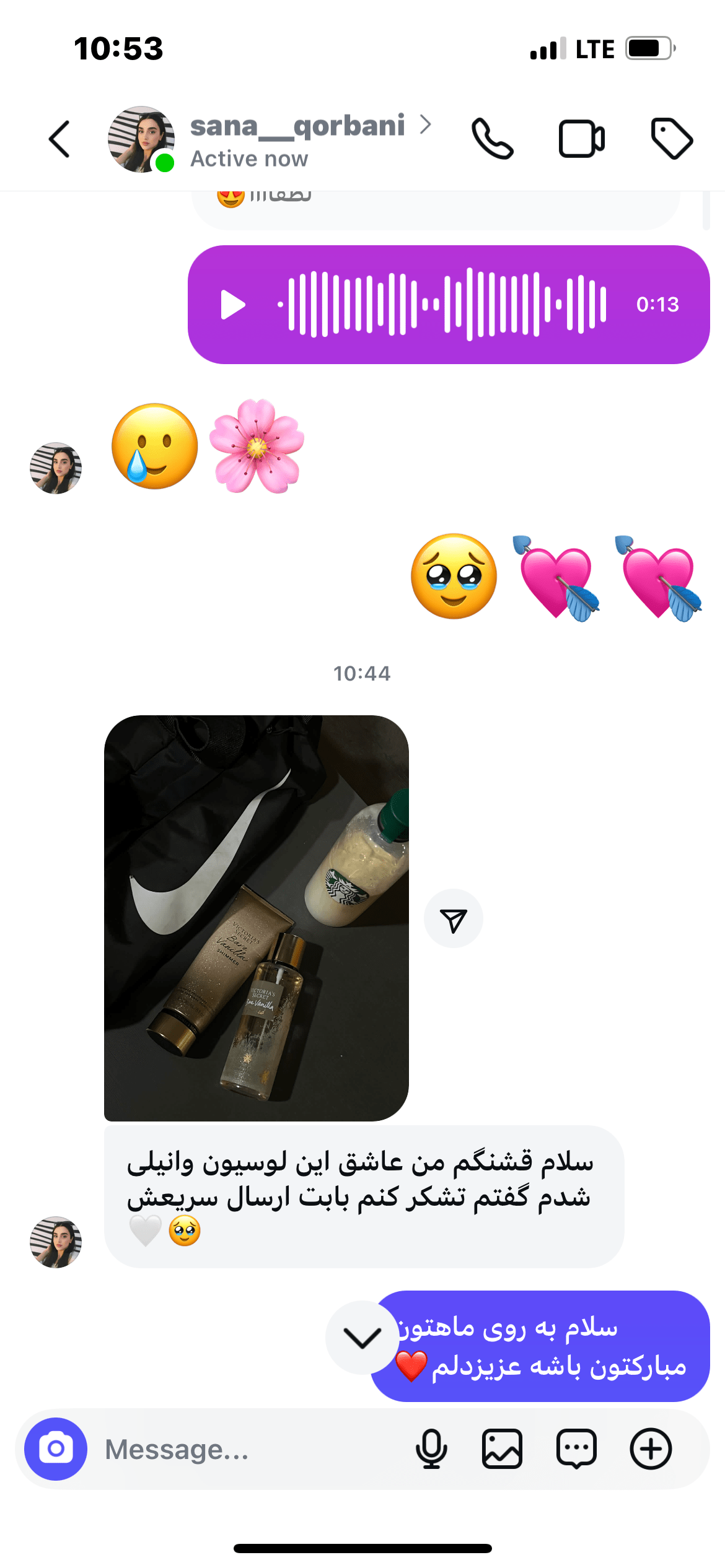Open more attachment options with plus
725x1568 pixels.
pos(651,1449)
